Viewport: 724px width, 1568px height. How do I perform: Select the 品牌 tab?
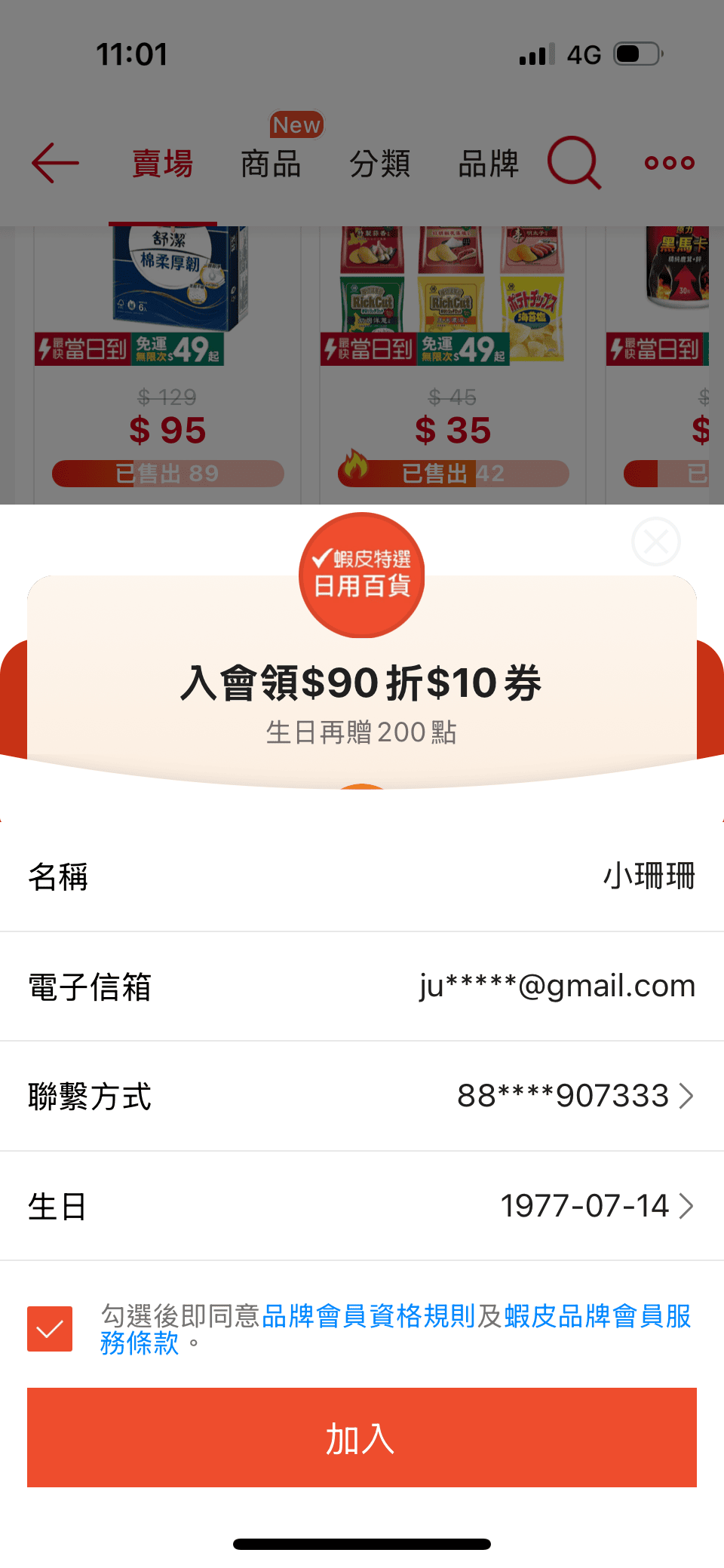489,163
